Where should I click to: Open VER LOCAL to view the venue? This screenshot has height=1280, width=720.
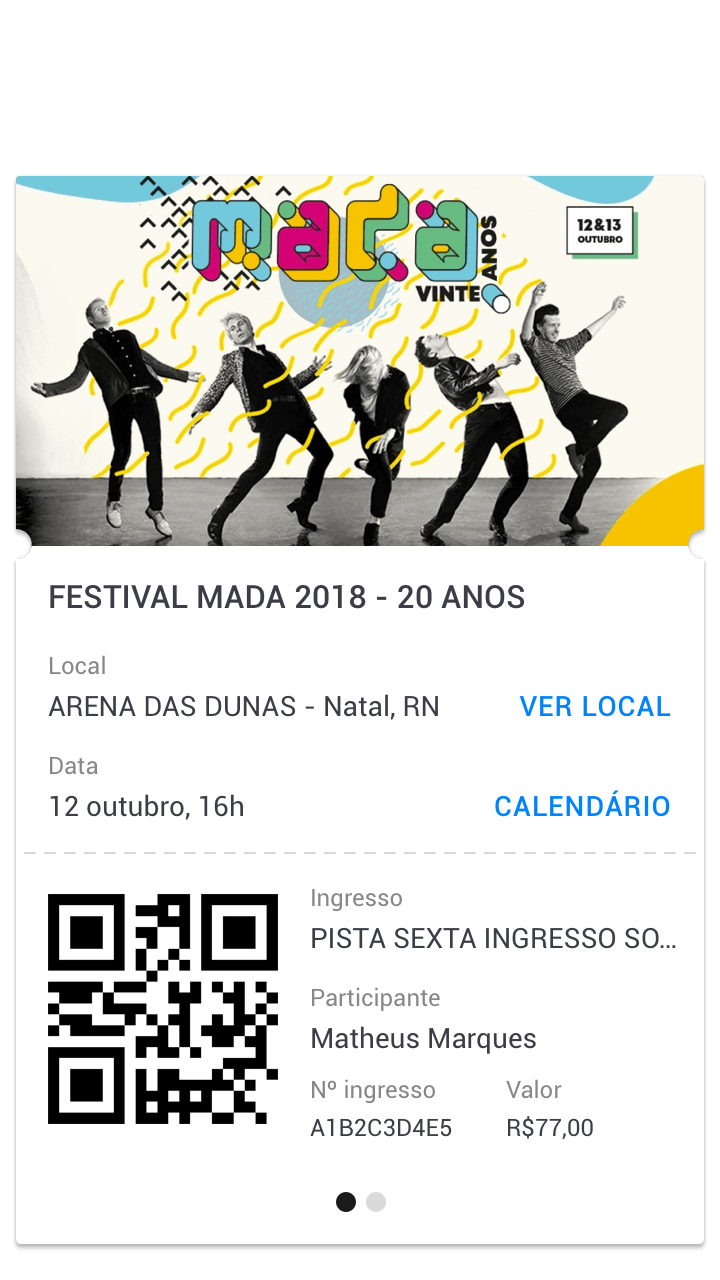(x=595, y=707)
